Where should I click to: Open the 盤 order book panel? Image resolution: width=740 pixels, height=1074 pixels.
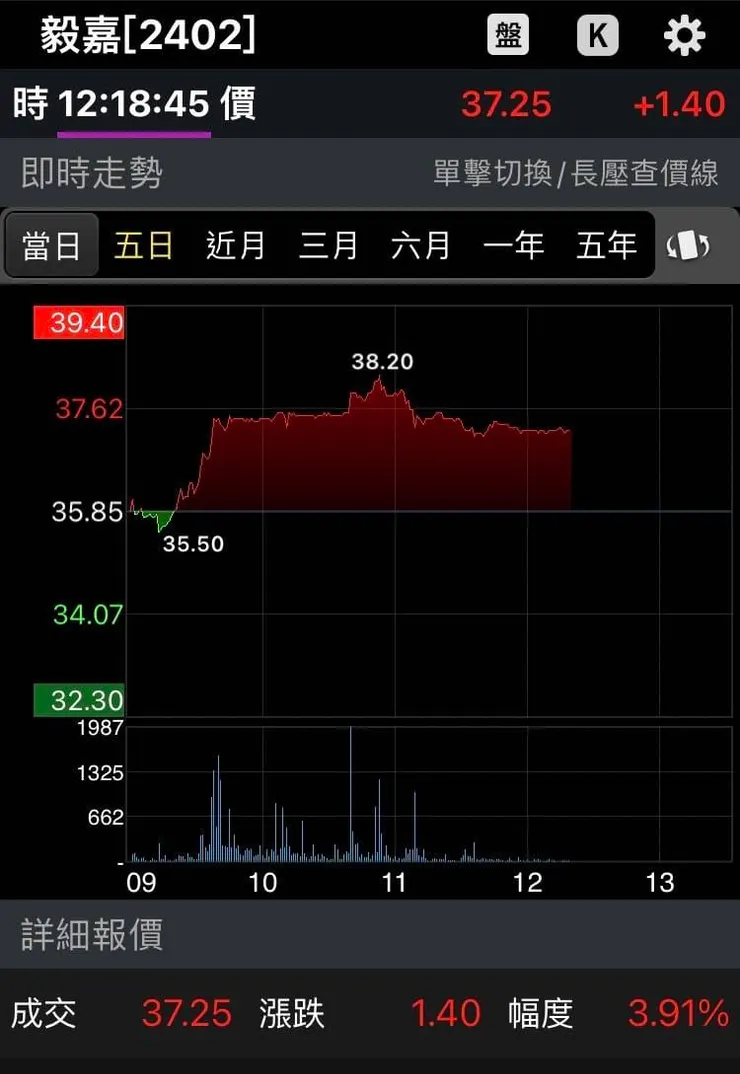tap(507, 34)
